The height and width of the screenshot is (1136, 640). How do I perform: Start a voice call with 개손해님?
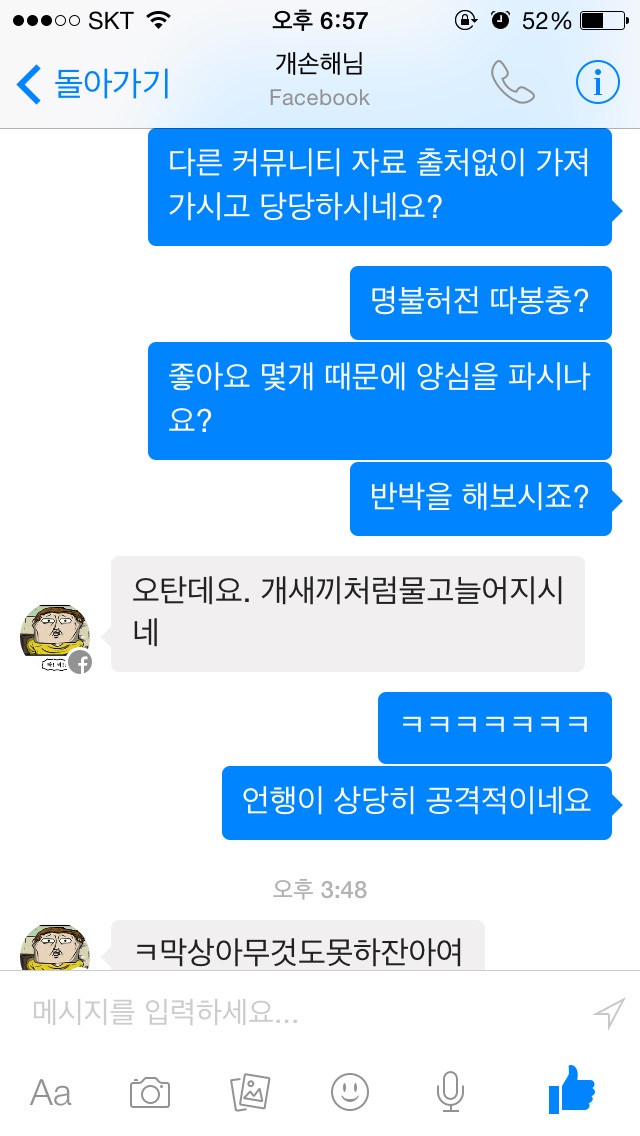512,82
